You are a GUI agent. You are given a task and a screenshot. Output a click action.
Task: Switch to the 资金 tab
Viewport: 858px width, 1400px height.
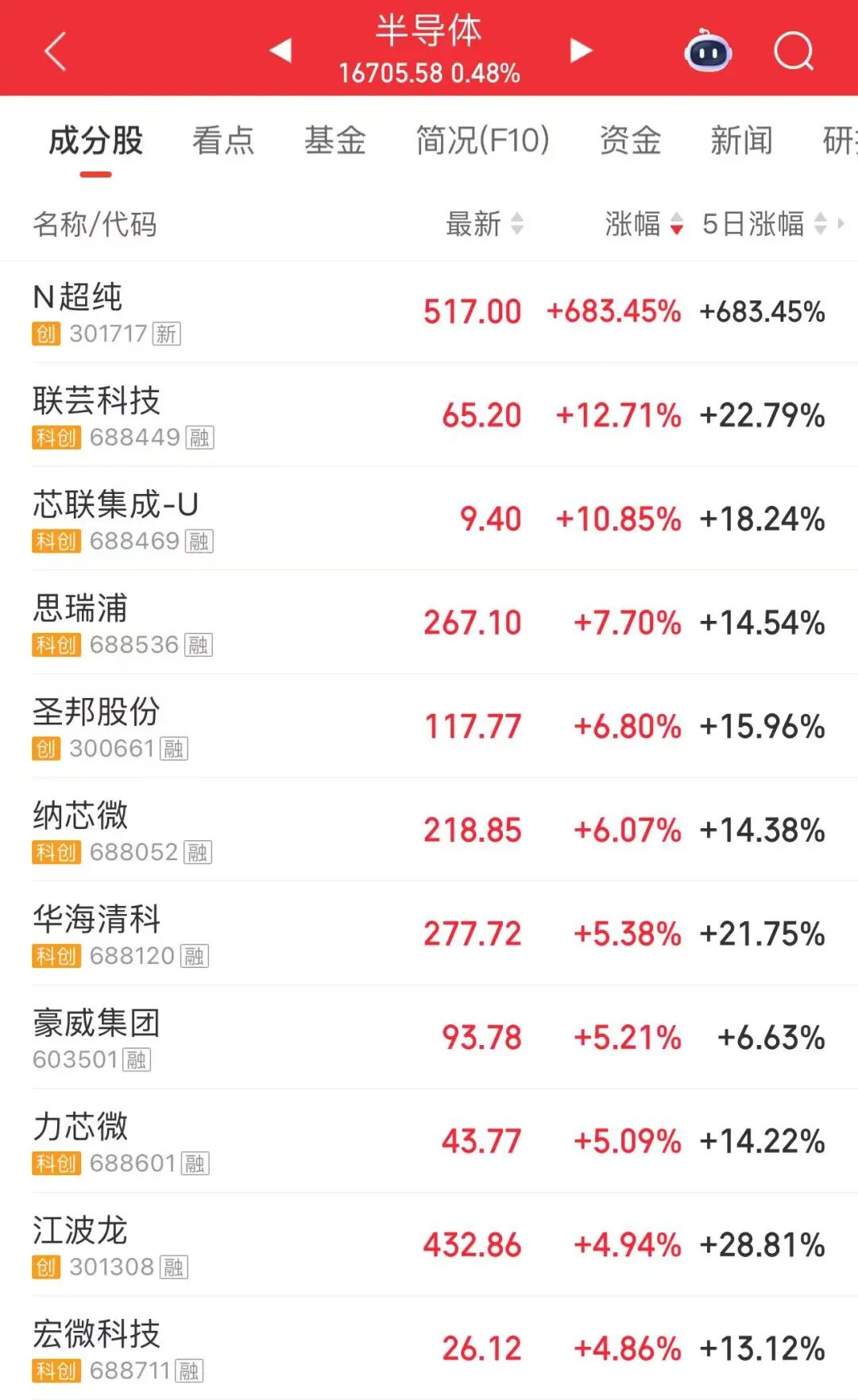[630, 141]
